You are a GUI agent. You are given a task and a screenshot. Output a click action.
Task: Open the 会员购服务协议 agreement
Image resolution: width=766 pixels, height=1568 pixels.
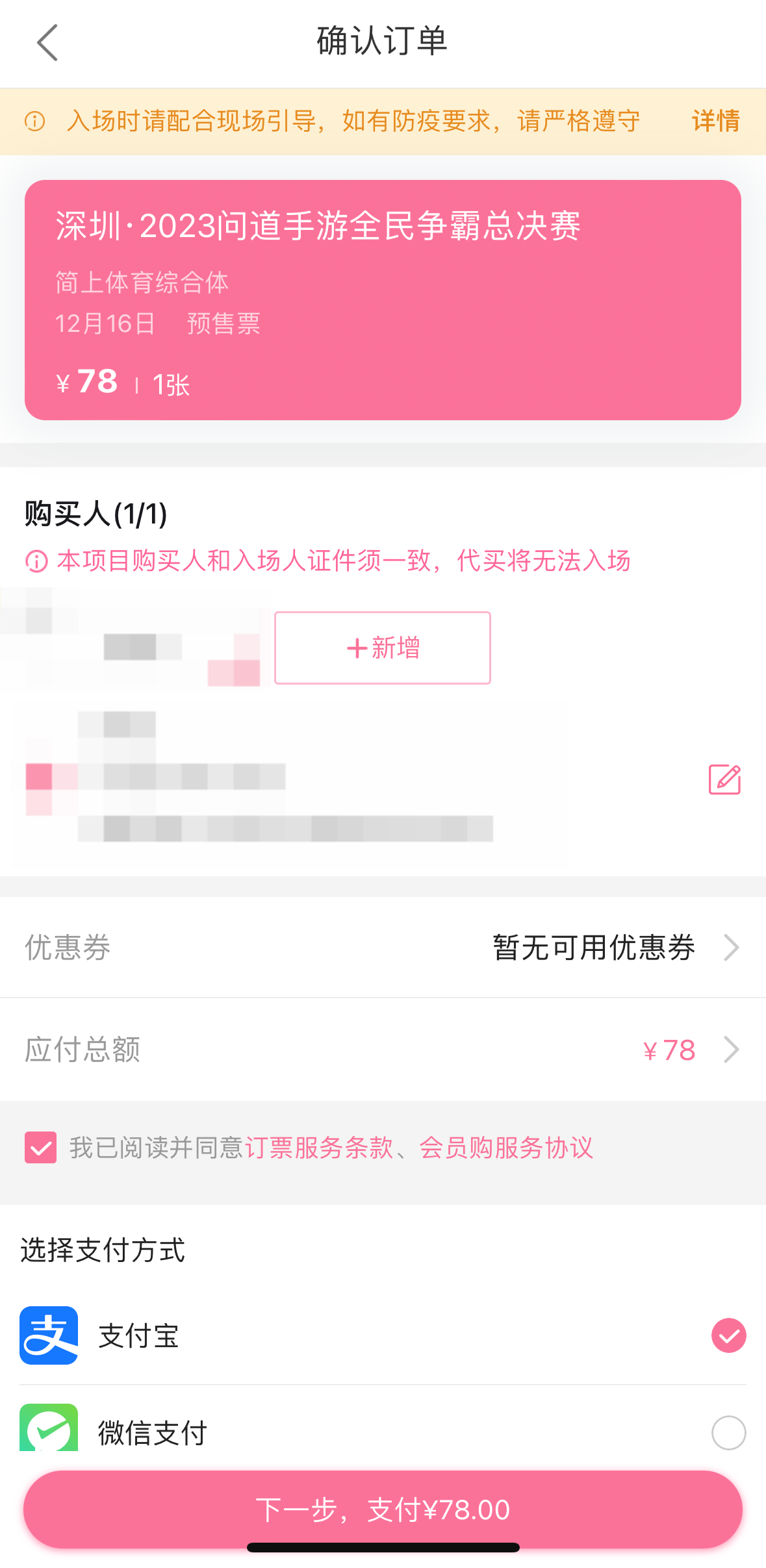[506, 1148]
